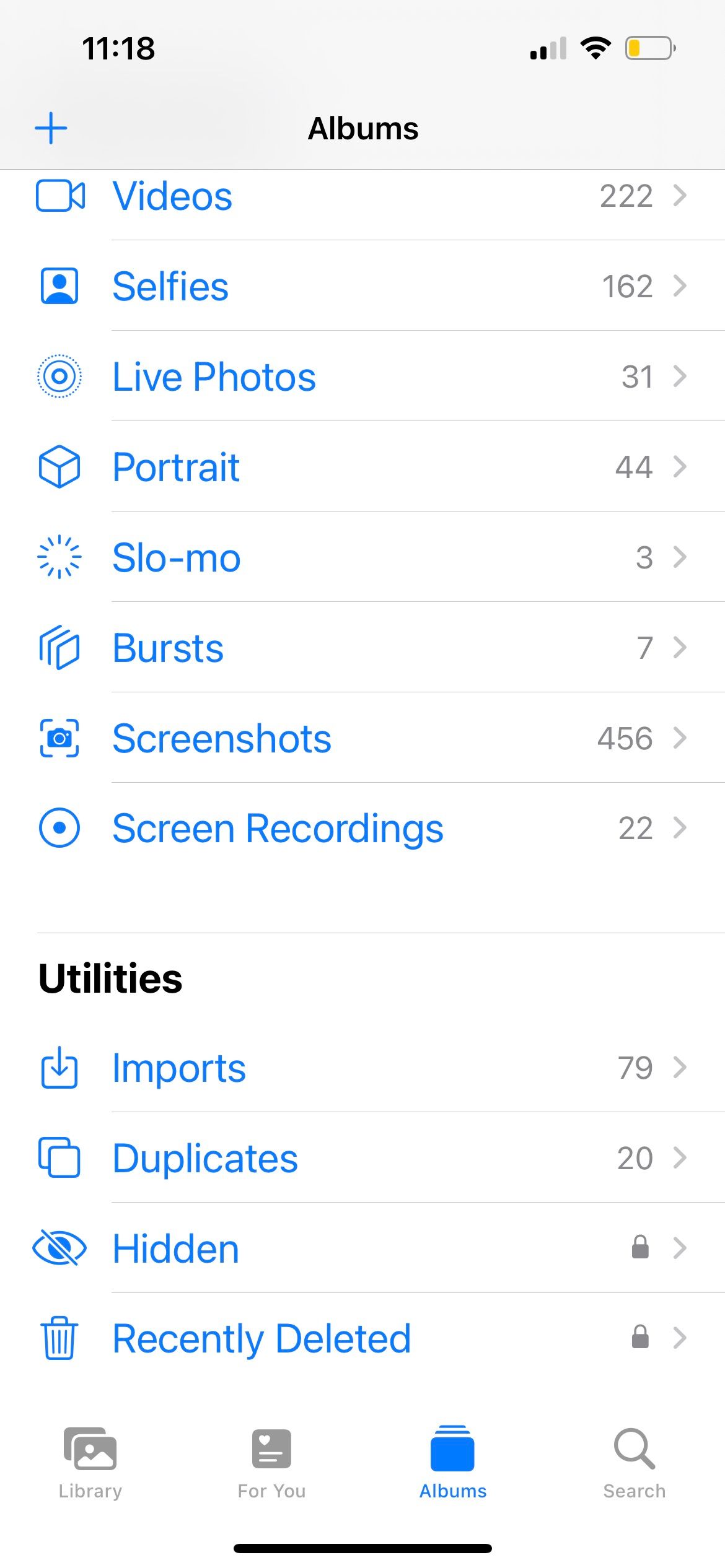Switch to the For You tab
The width and height of the screenshot is (725, 1568).
pos(271,1463)
